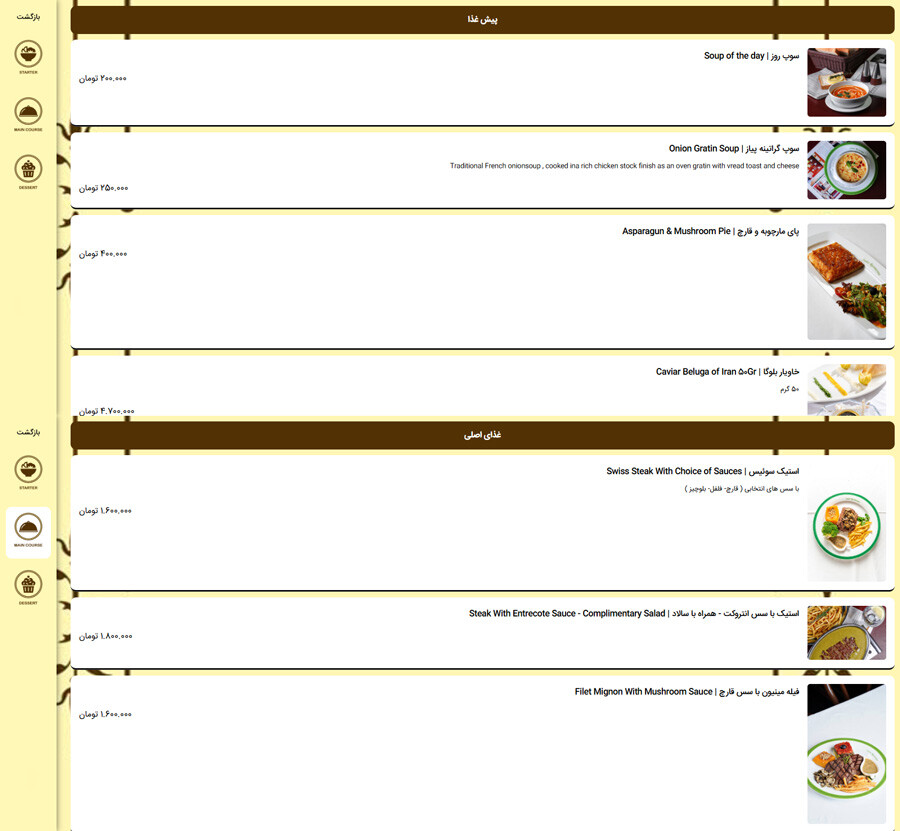View the Steak With Entrecote Sauce card
This screenshot has width=900, height=831.
pyautogui.click(x=480, y=632)
